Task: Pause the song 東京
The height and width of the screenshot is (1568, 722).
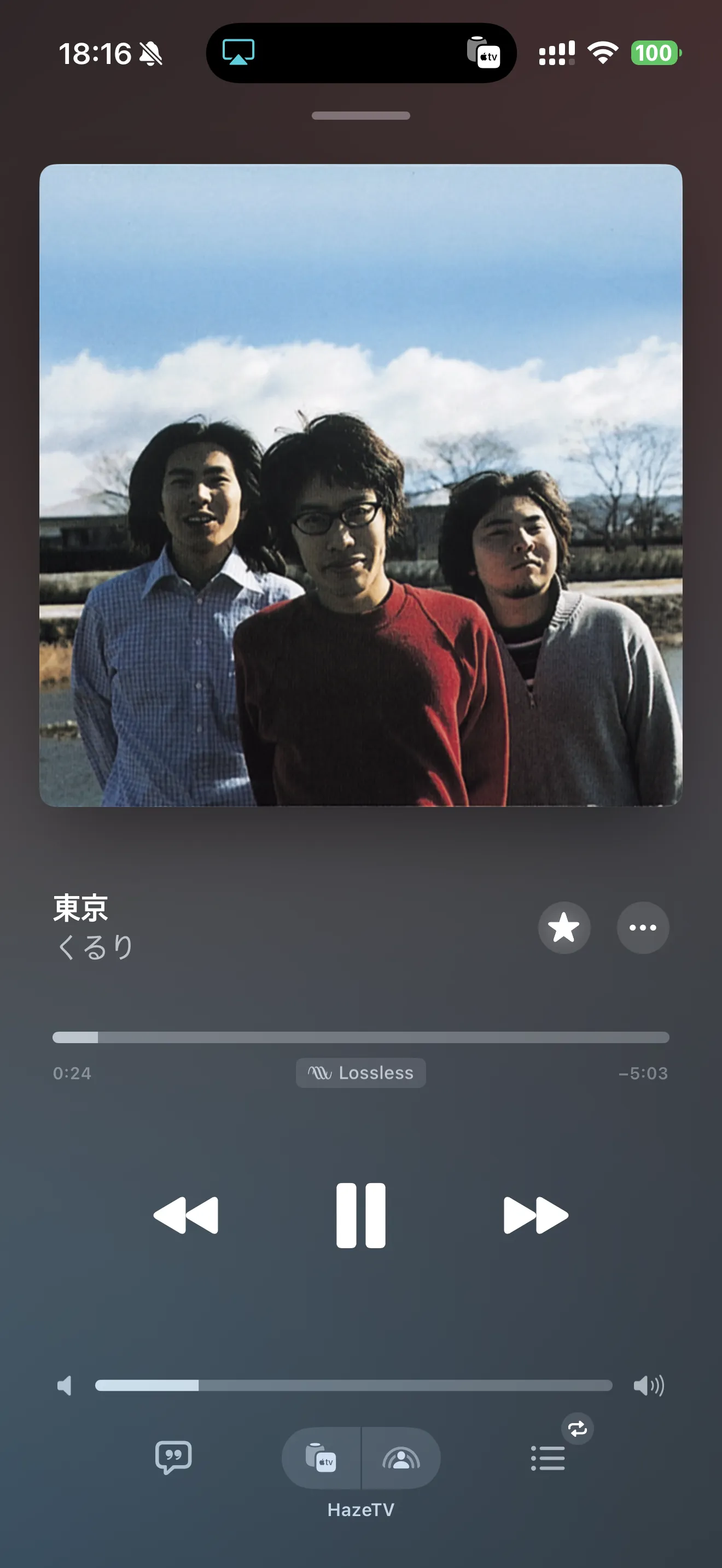Action: [360, 1215]
